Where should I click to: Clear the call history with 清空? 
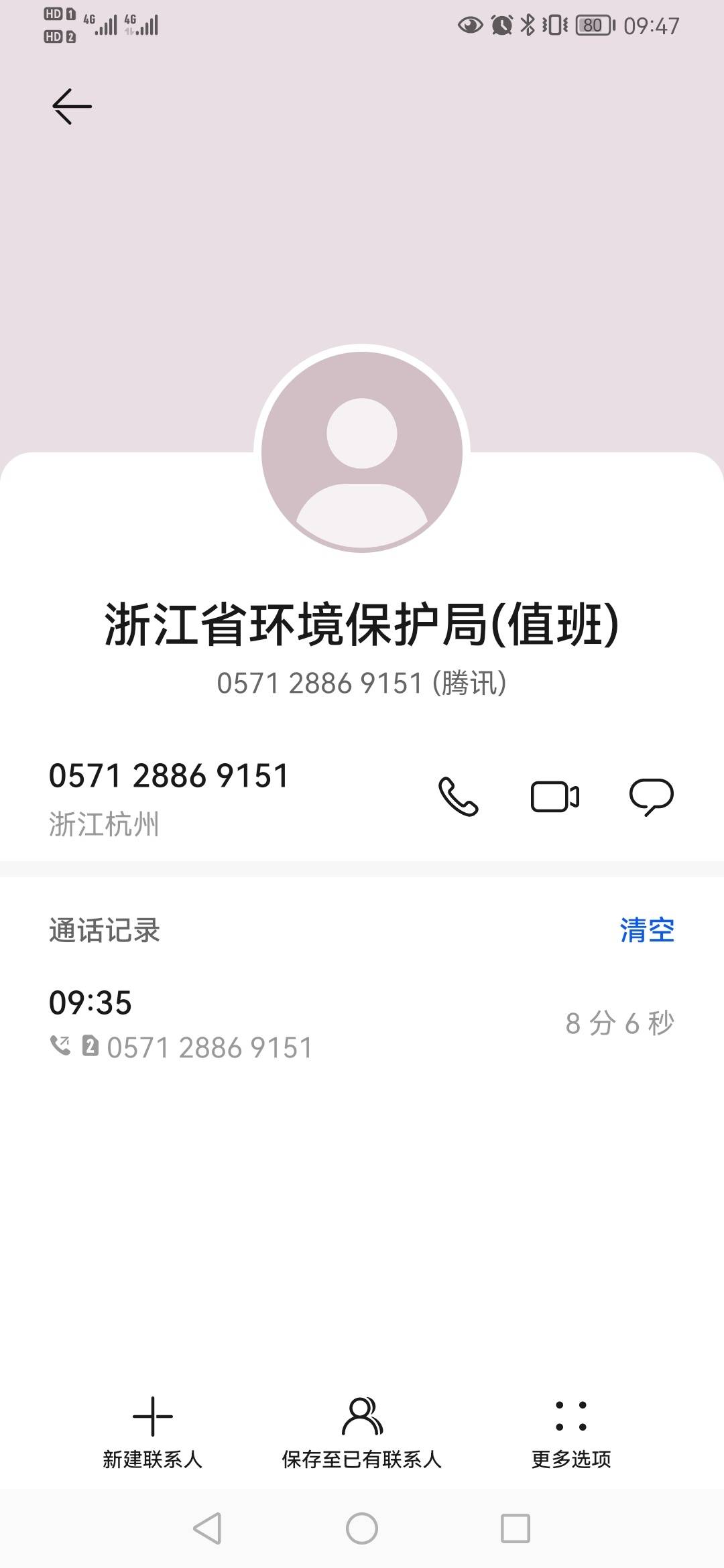pyautogui.click(x=647, y=930)
